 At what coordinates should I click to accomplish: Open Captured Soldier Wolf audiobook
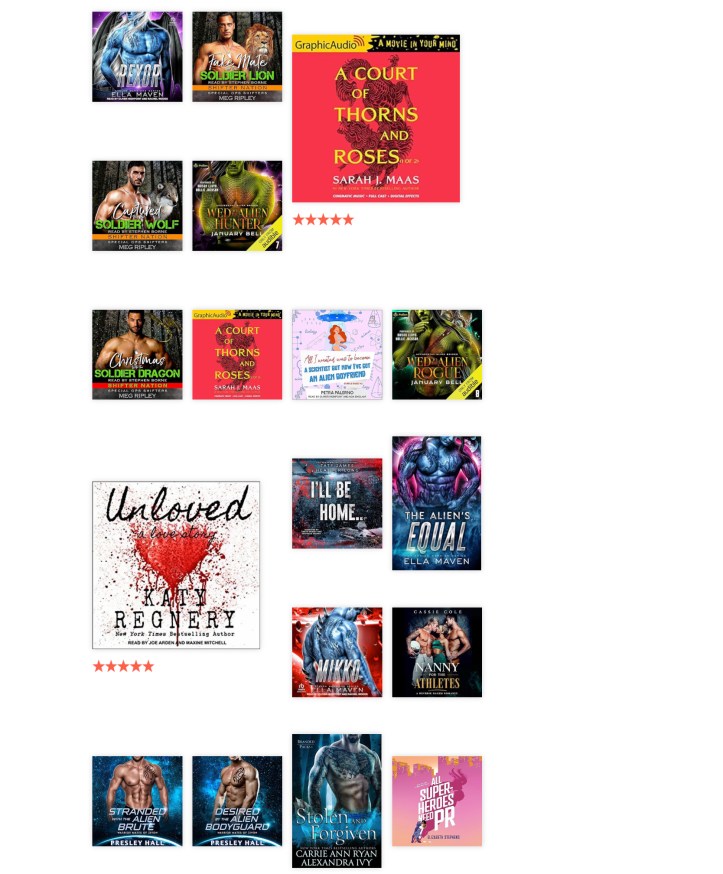137,206
